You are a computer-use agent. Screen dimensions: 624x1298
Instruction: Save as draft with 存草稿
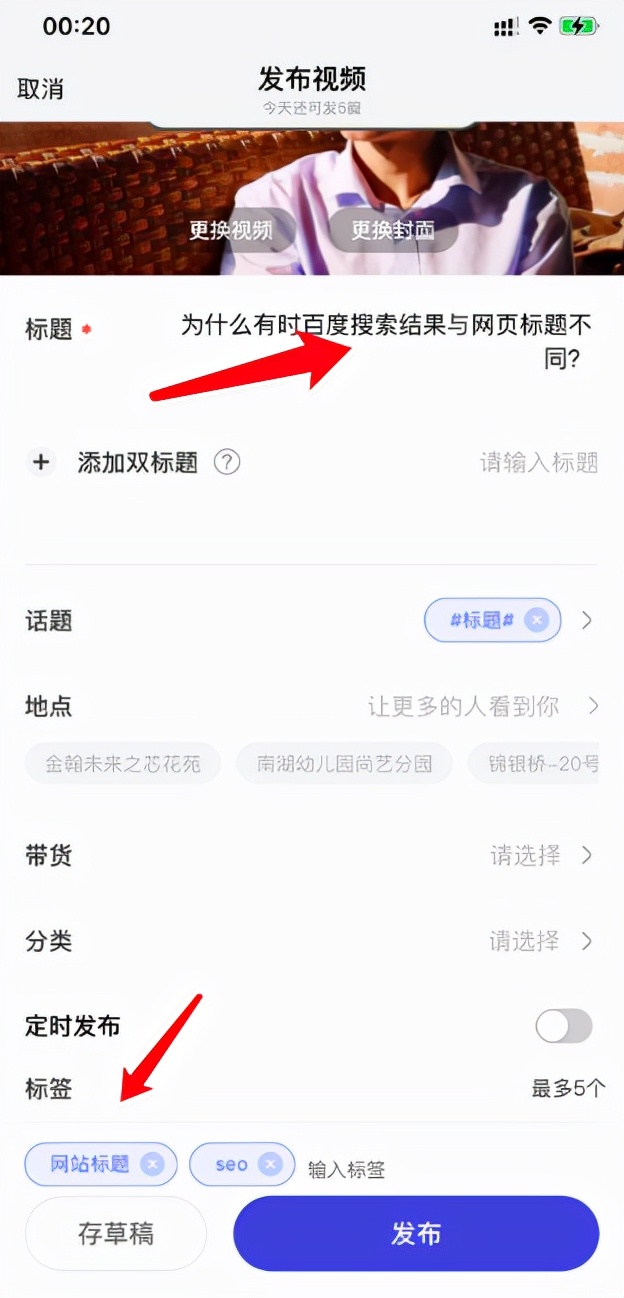point(116,1233)
